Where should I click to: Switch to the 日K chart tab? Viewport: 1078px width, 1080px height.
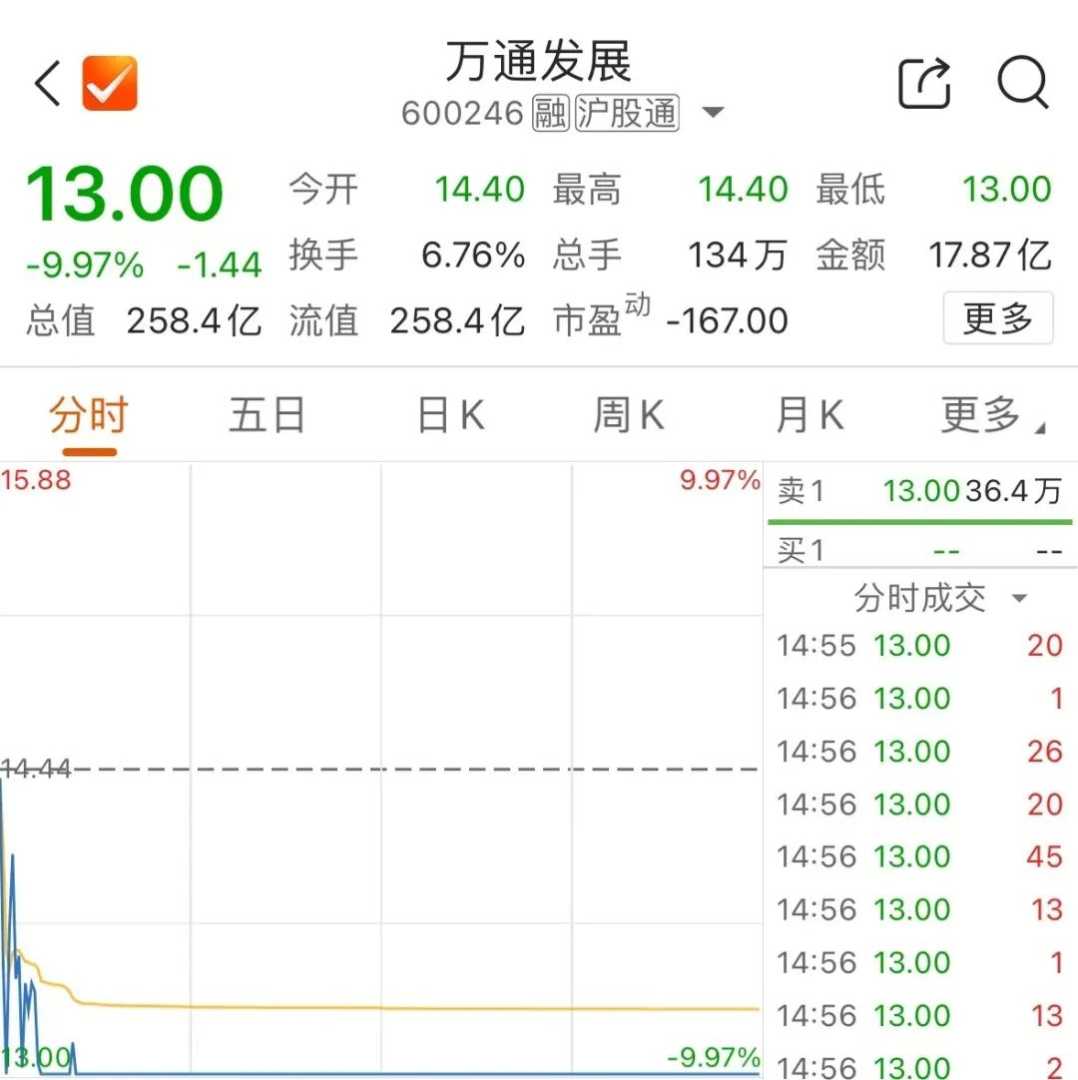[450, 415]
